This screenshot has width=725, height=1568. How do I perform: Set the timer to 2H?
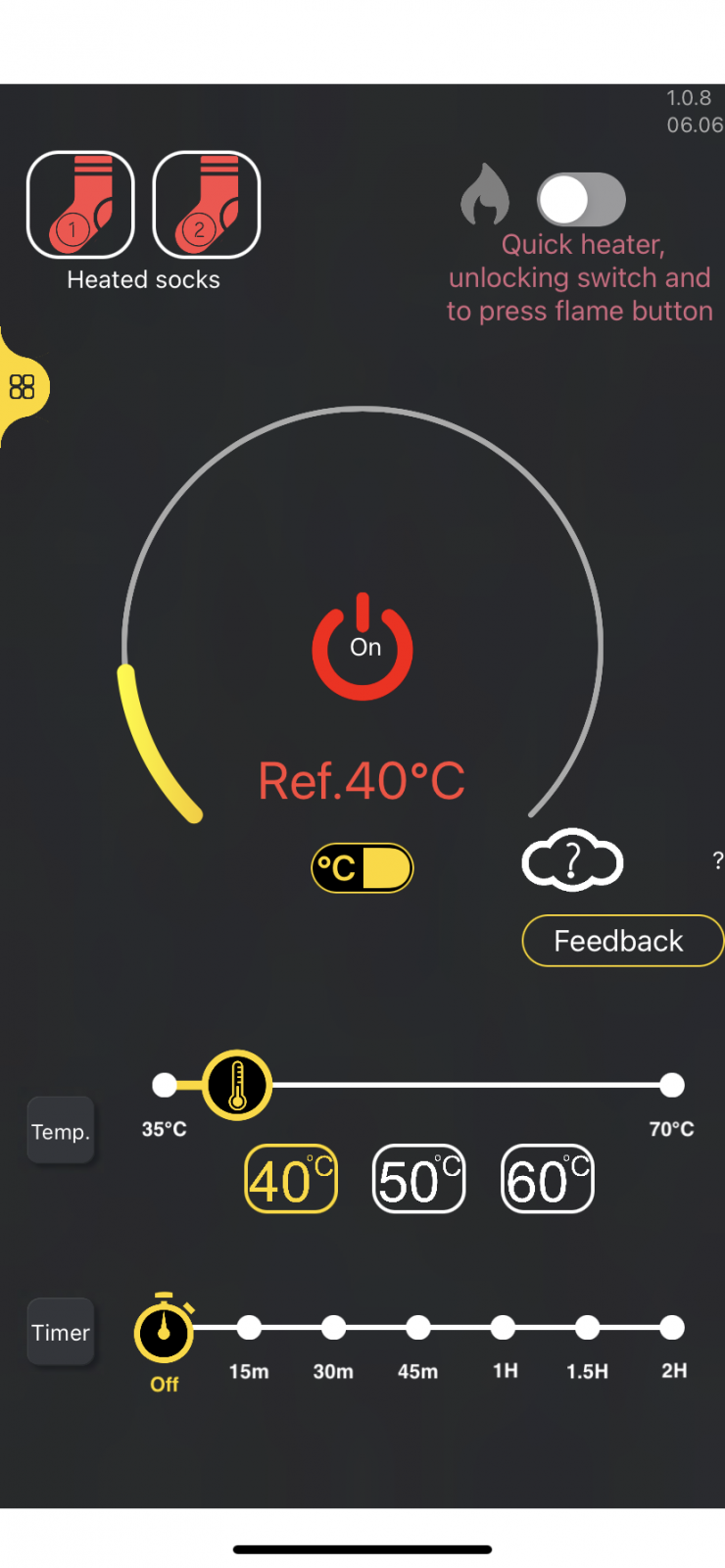coord(672,1328)
